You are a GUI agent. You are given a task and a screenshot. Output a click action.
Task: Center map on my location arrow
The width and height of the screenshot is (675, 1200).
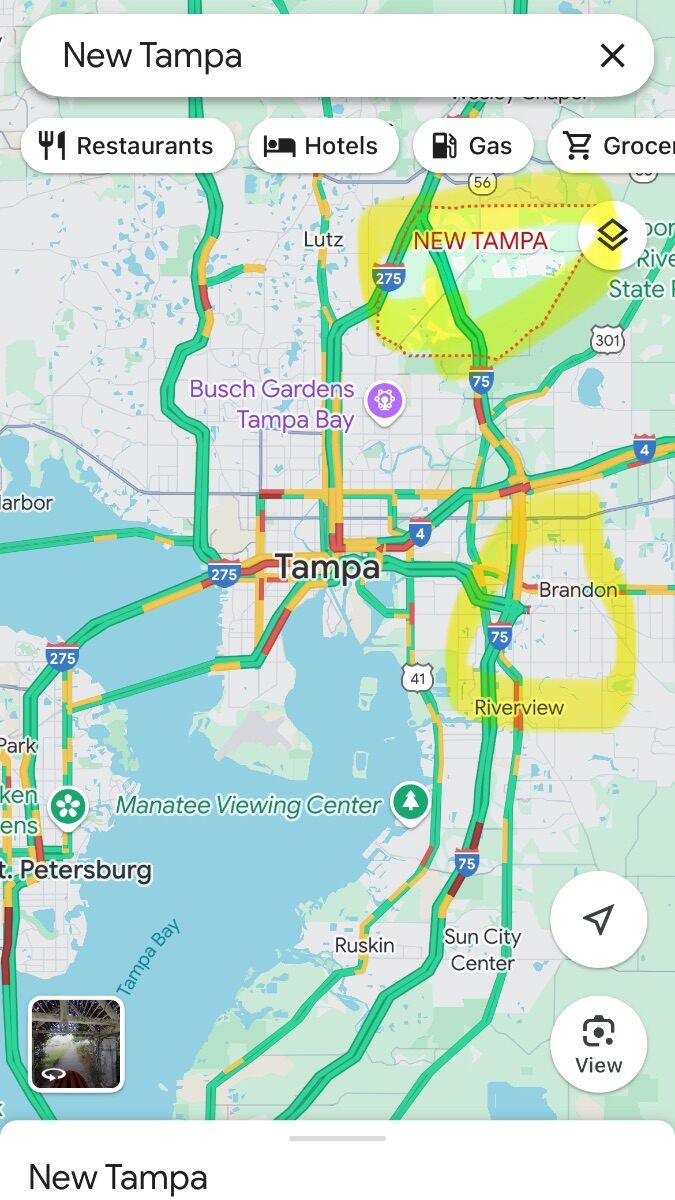[598, 919]
